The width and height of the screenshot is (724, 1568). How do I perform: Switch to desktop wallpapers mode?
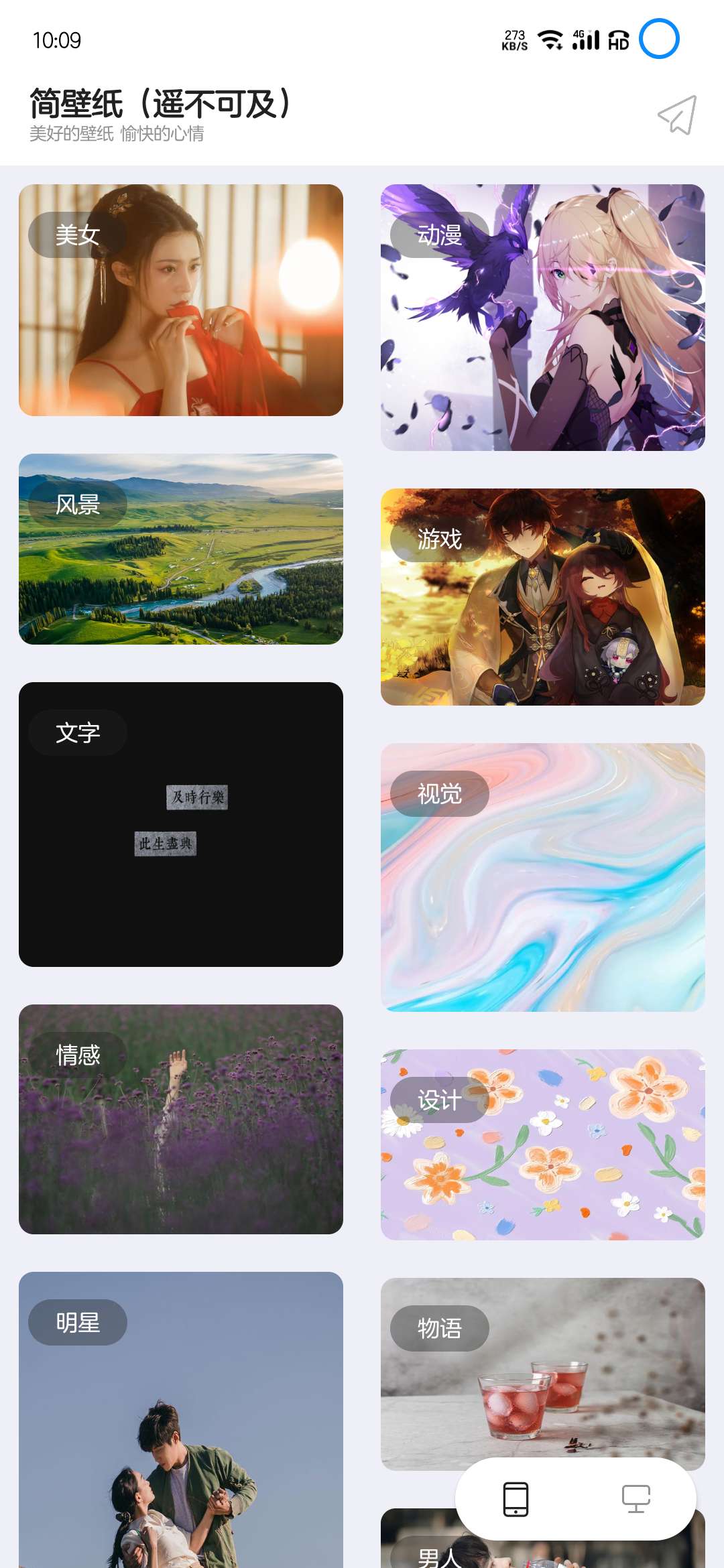pyautogui.click(x=636, y=1499)
